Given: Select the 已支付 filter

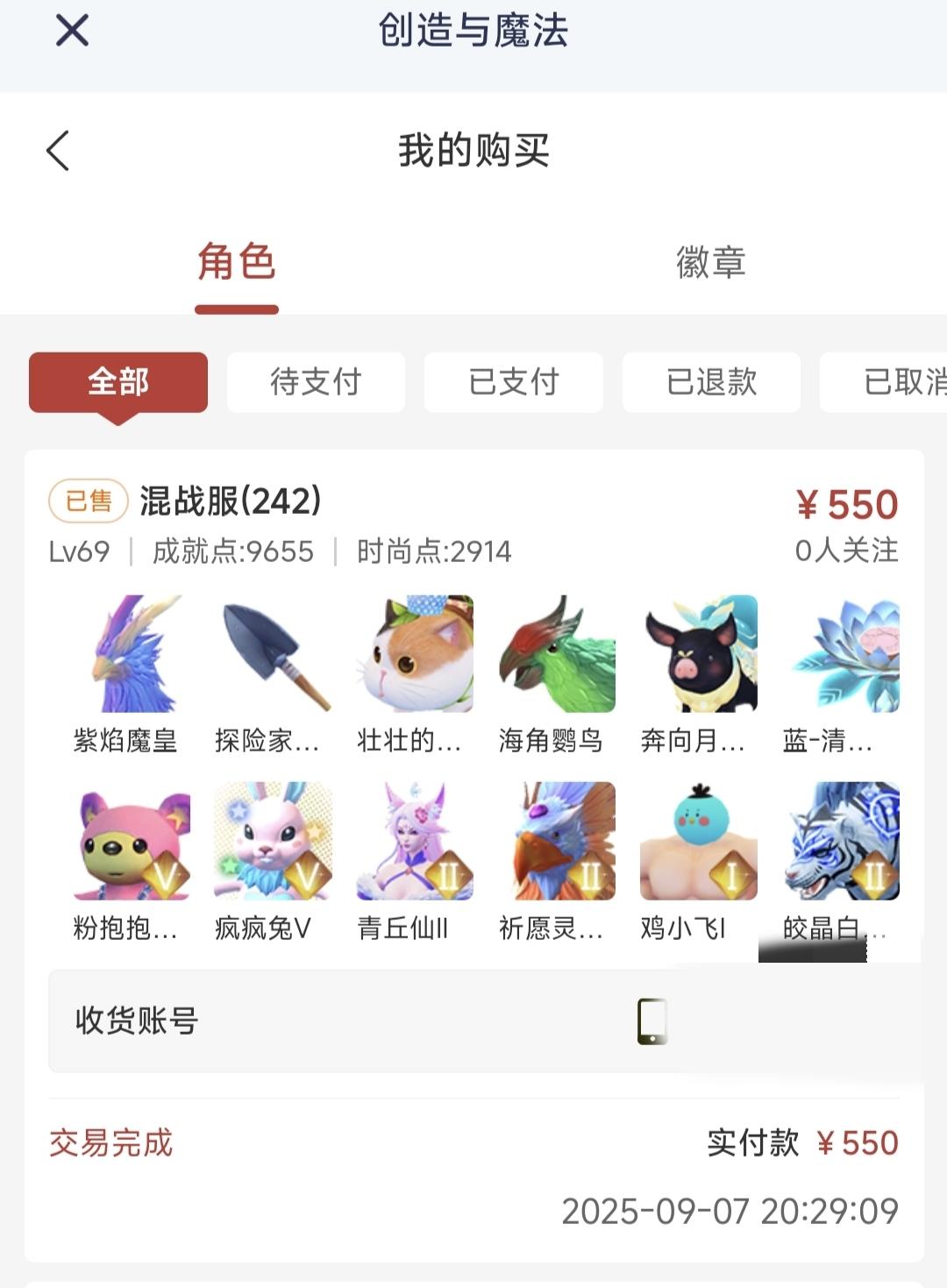Looking at the screenshot, I should pos(513,382).
